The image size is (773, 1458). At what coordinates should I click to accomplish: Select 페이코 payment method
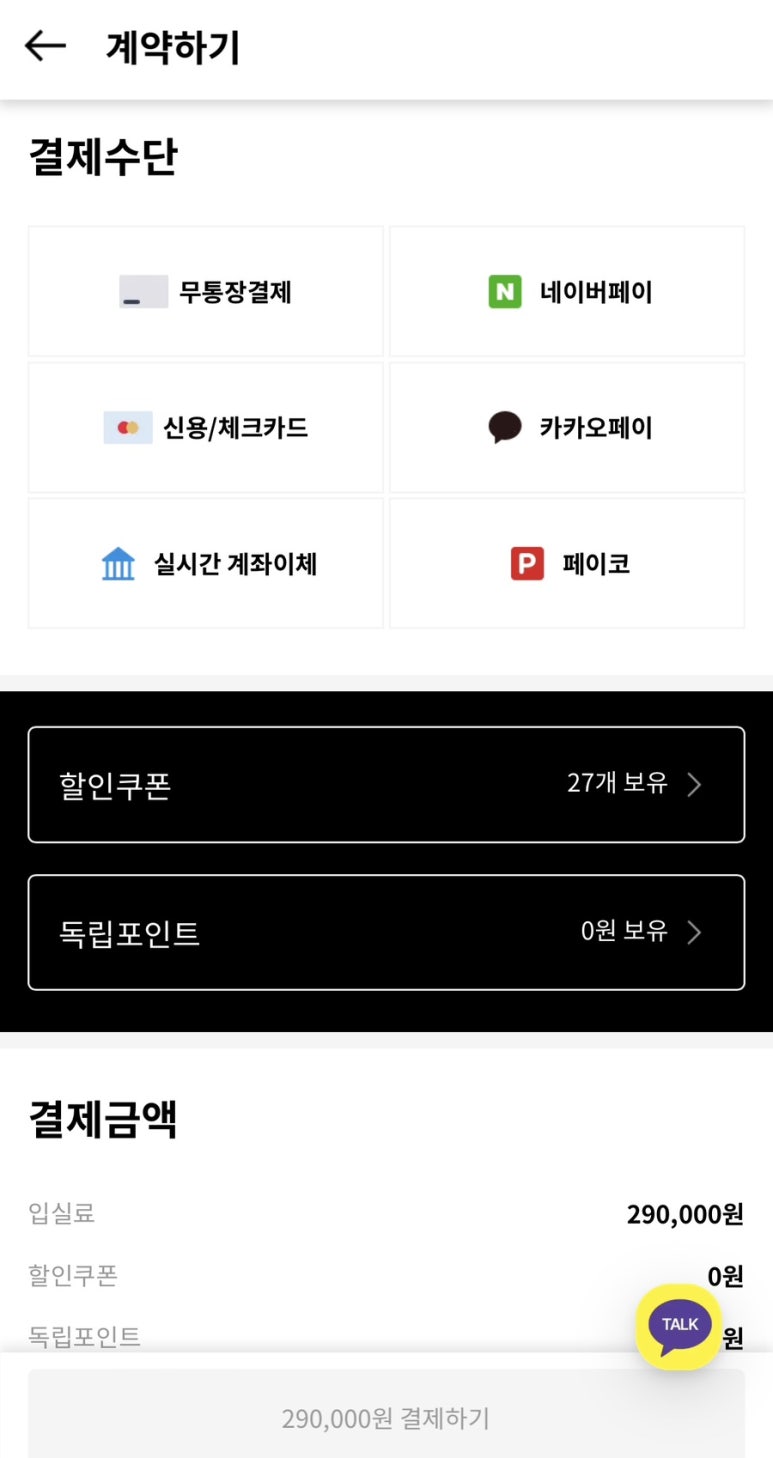click(x=567, y=564)
